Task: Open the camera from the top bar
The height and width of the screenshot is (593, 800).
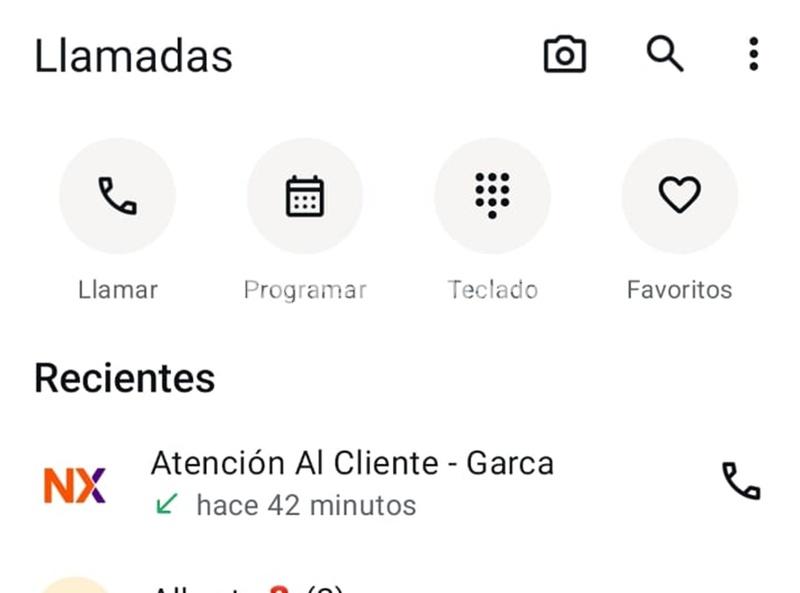Action: (x=565, y=55)
